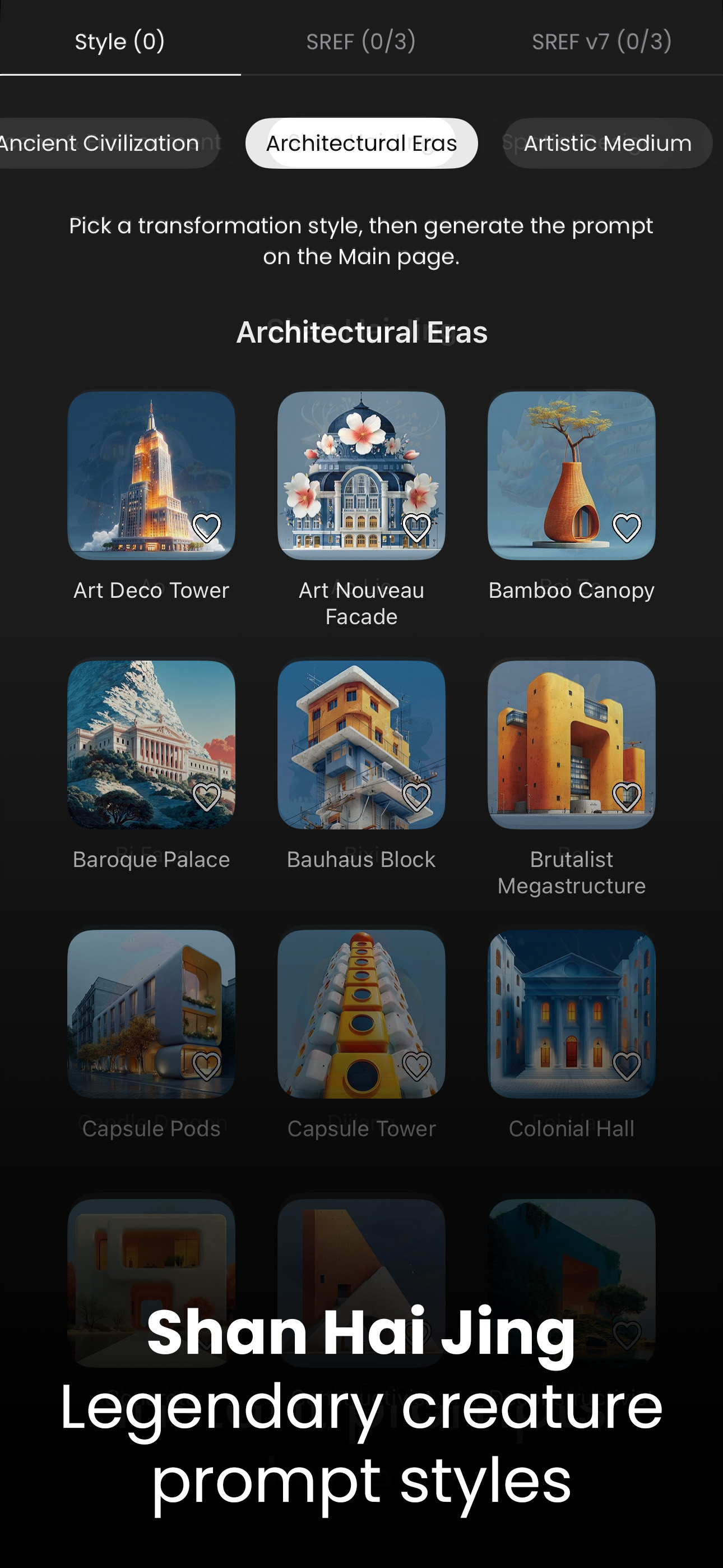Switch to the Style (0) tab
This screenshot has width=723, height=1568.
(120, 41)
